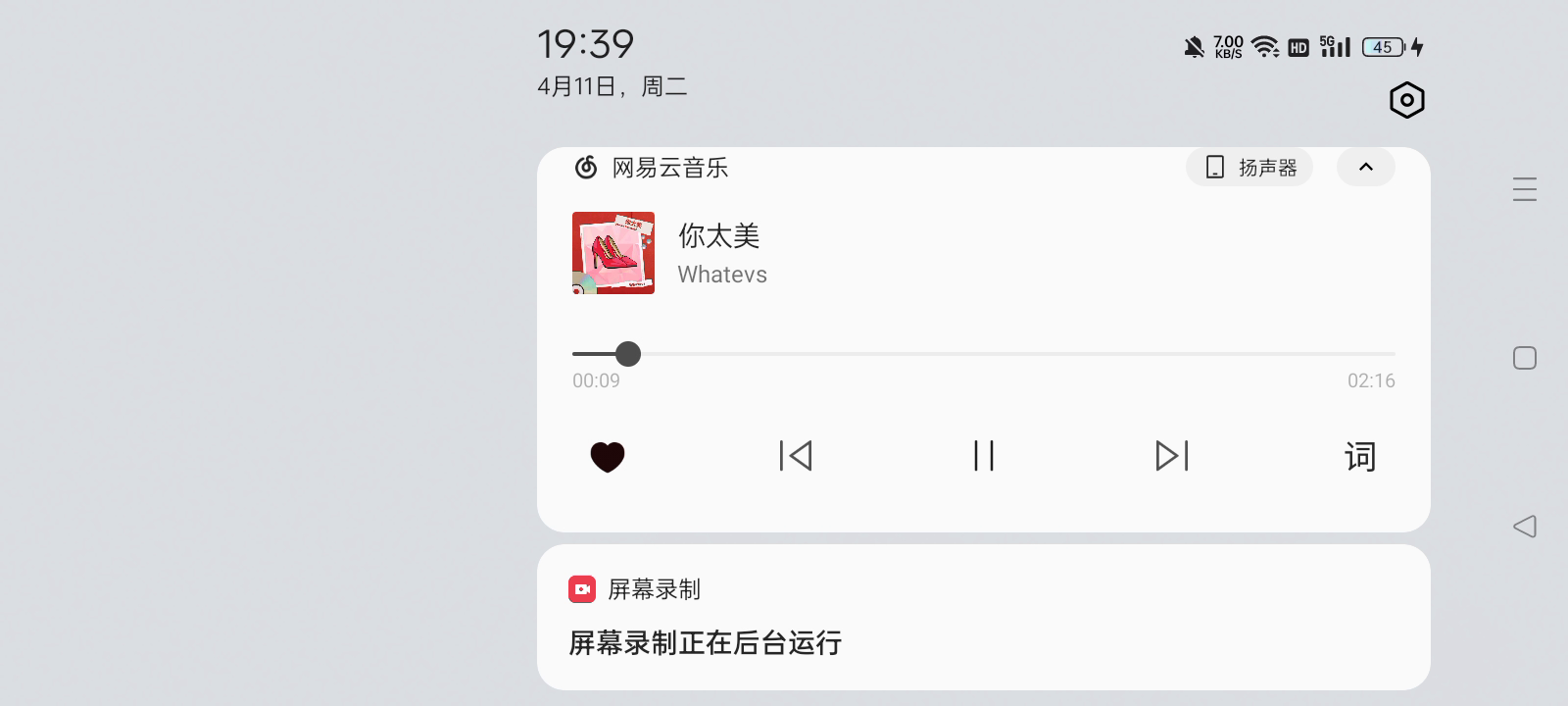The image size is (1568, 706).
Task: Go to home via square button
Action: click(x=1524, y=358)
